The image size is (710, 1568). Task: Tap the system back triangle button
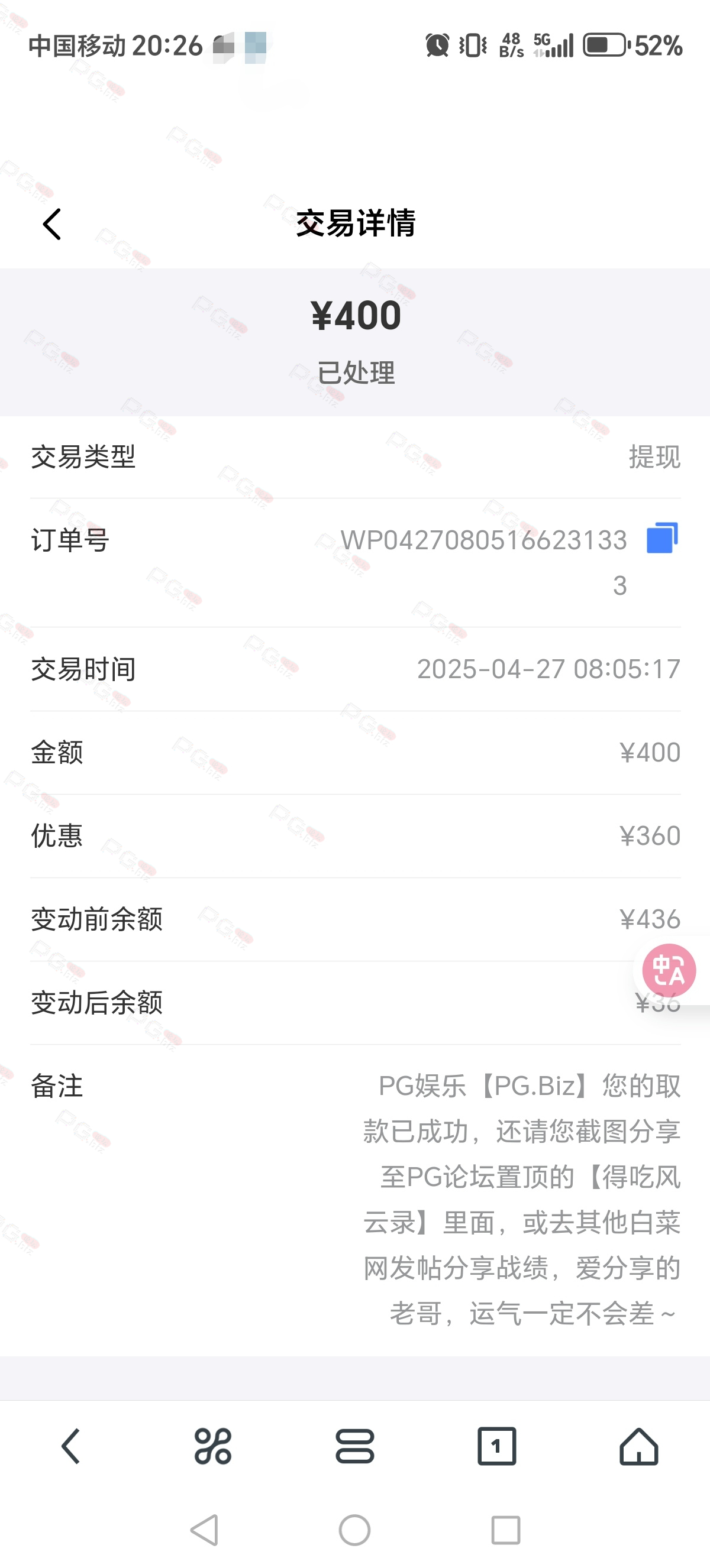tap(205, 1530)
